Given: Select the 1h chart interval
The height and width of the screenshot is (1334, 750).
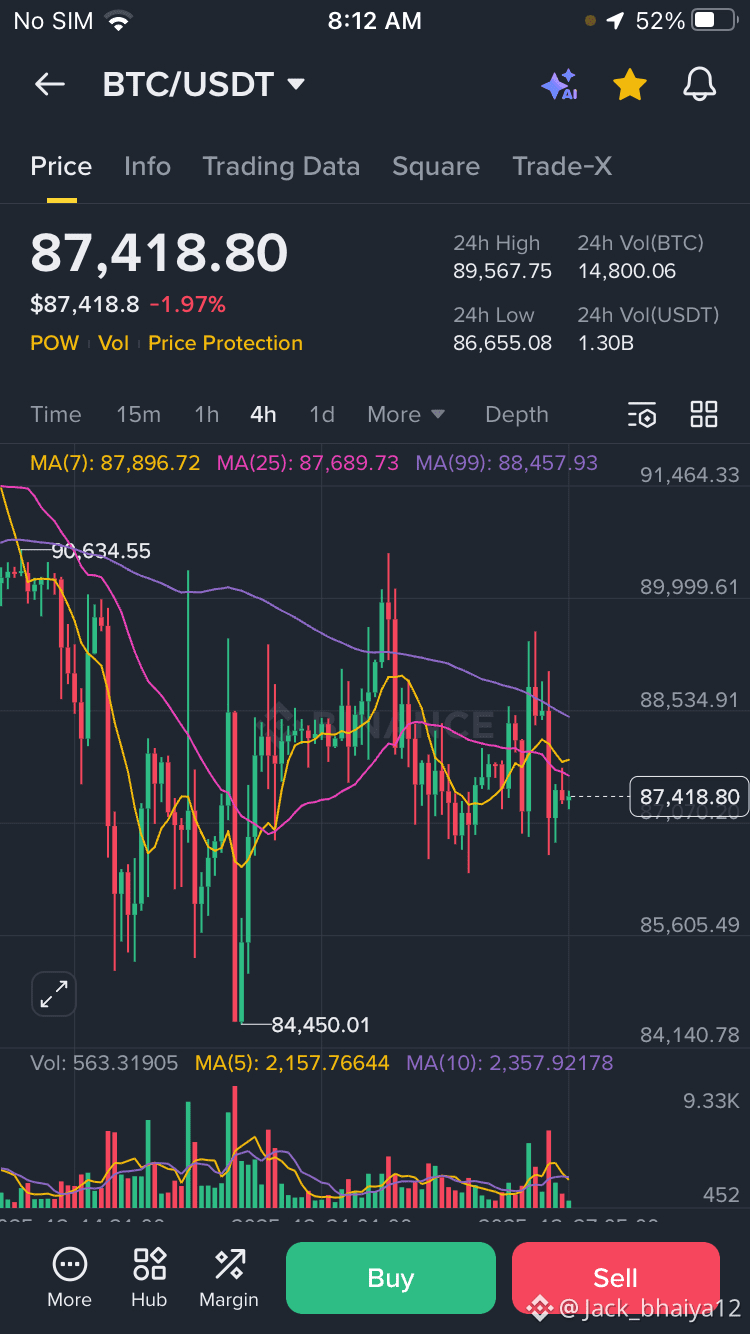Looking at the screenshot, I should pos(207,414).
